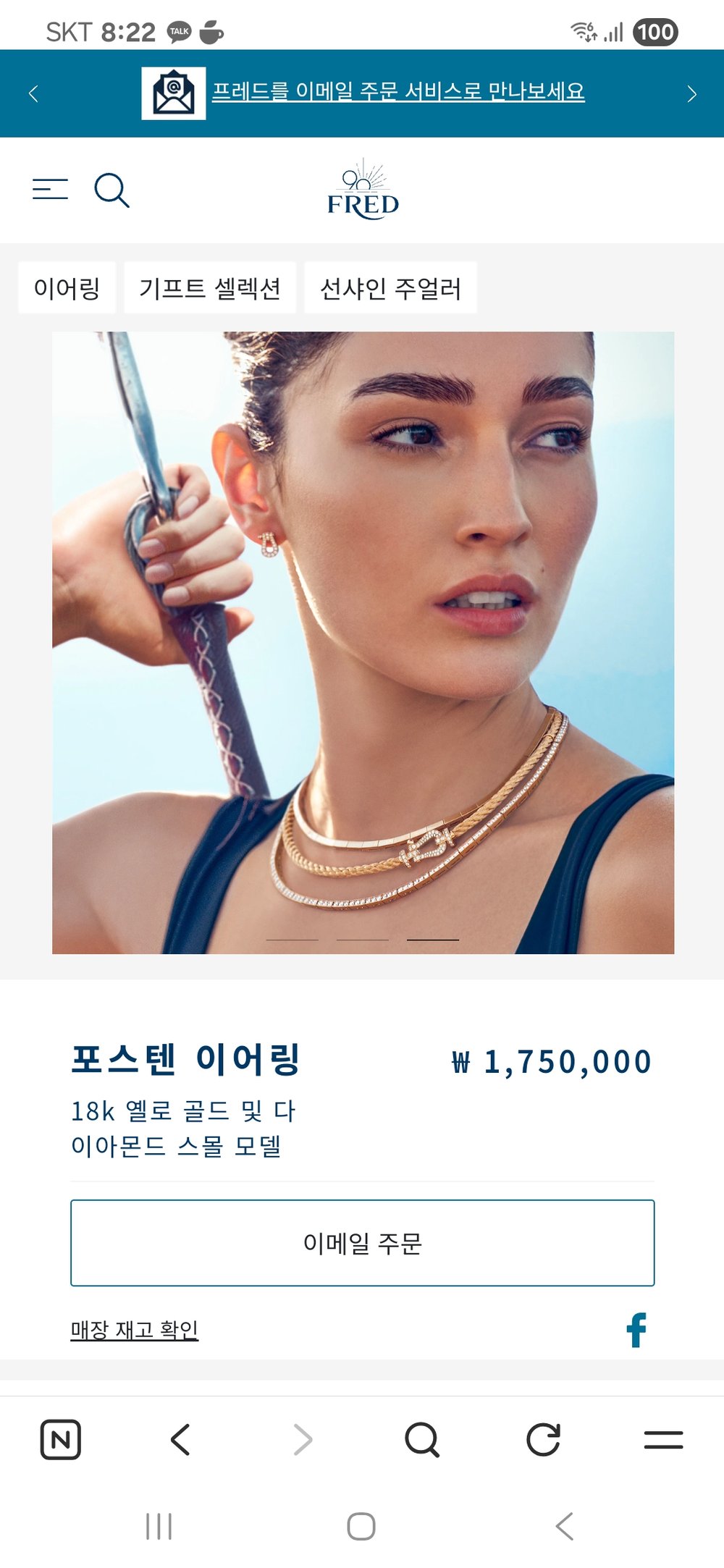Viewport: 724px width, 1568px height.
Task: Share the product on Facebook
Action: pos(636,1330)
